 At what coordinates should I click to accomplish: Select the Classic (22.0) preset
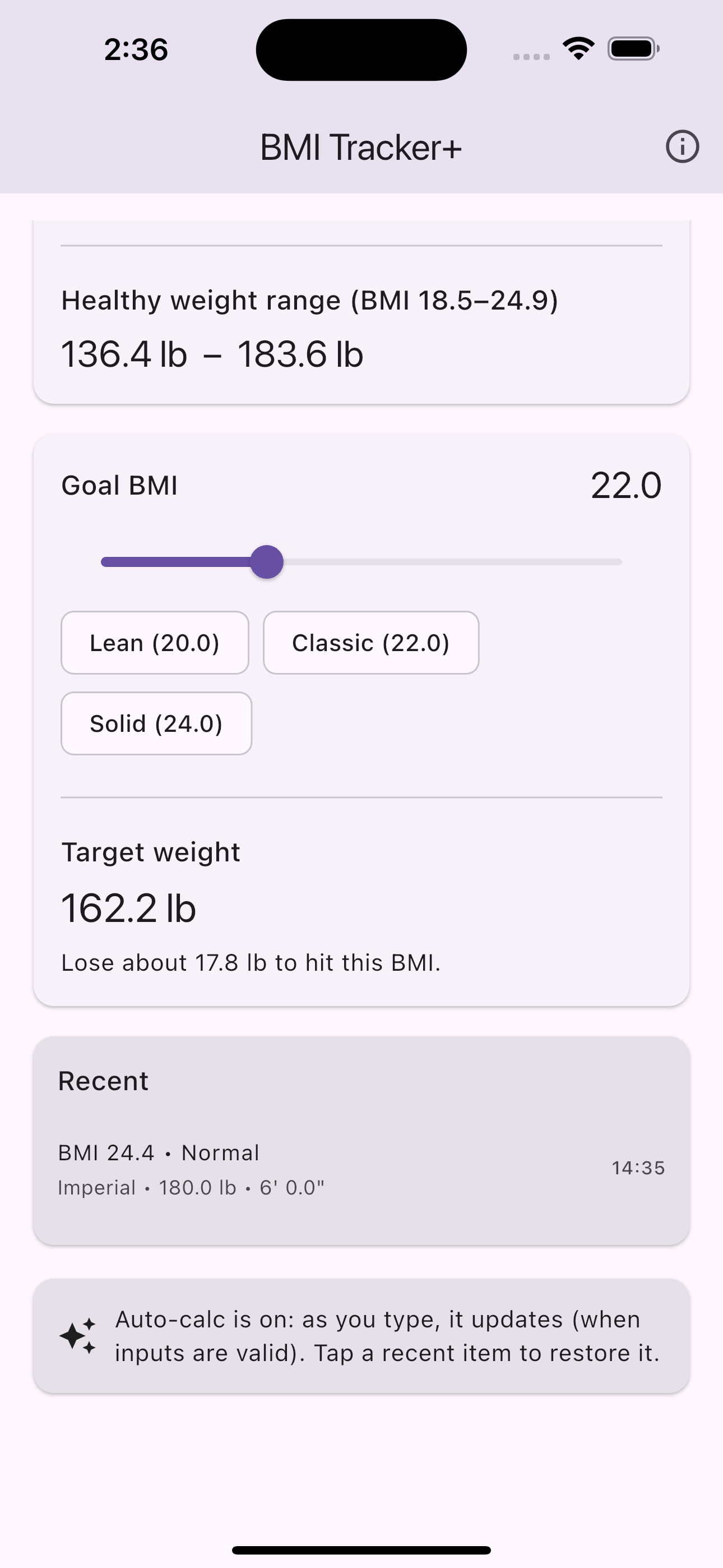370,643
